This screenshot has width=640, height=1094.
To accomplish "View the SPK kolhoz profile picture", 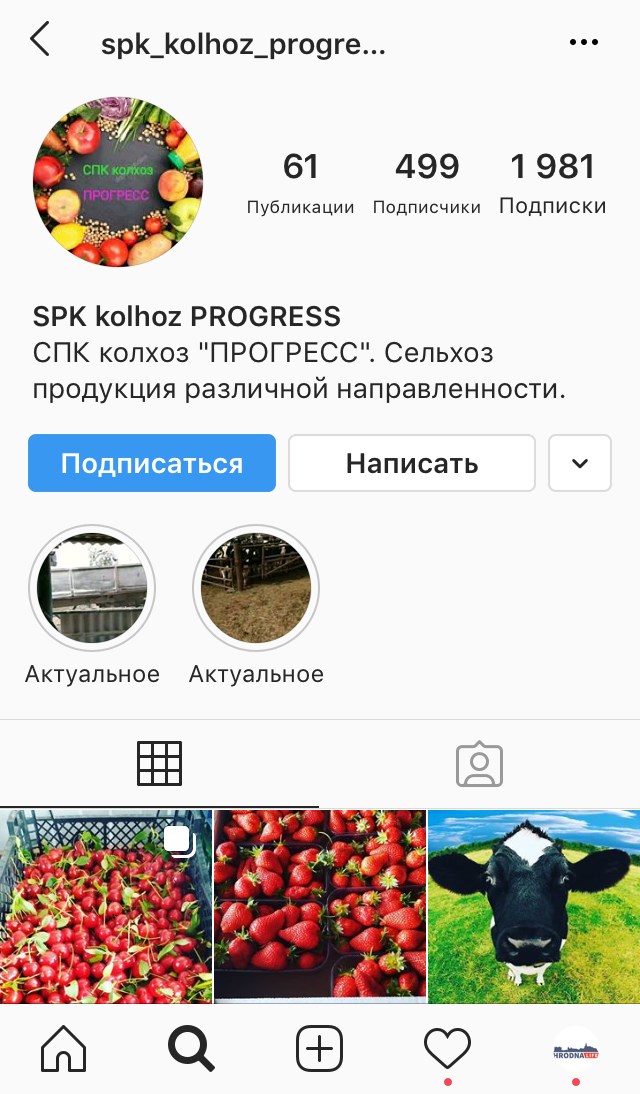I will (x=118, y=182).
